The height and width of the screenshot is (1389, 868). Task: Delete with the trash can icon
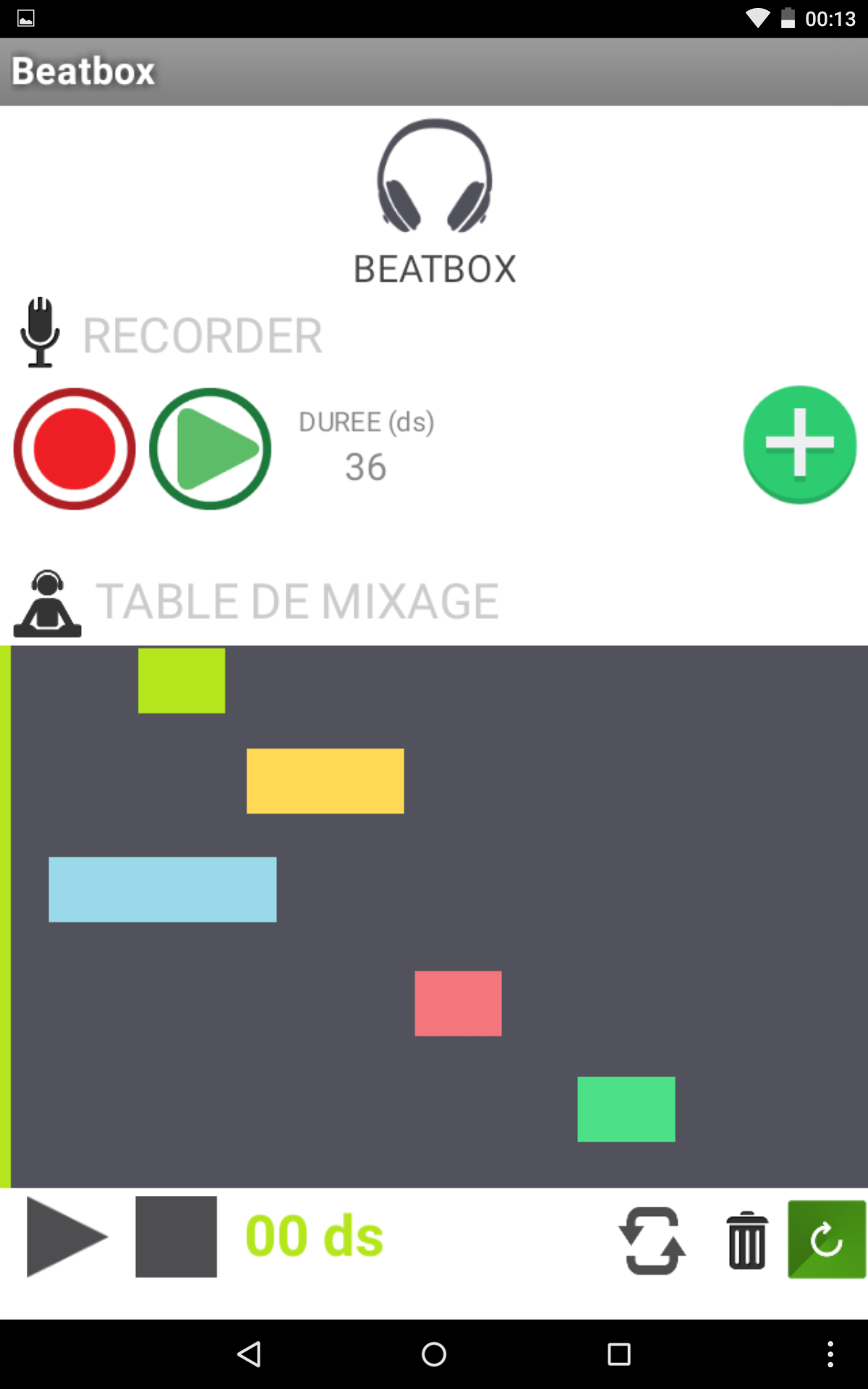(x=747, y=1240)
